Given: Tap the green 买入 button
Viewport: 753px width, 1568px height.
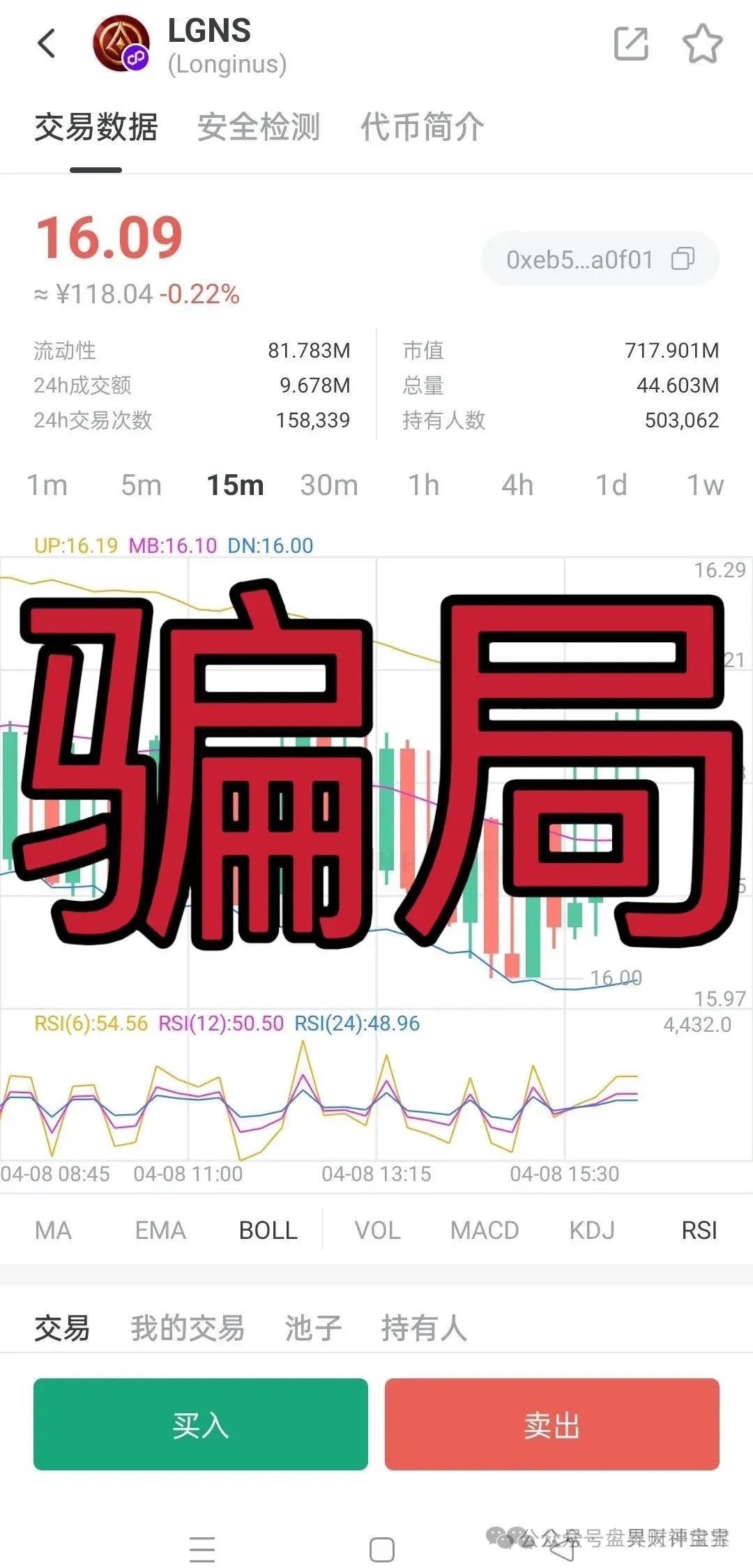Looking at the screenshot, I should tap(201, 1424).
